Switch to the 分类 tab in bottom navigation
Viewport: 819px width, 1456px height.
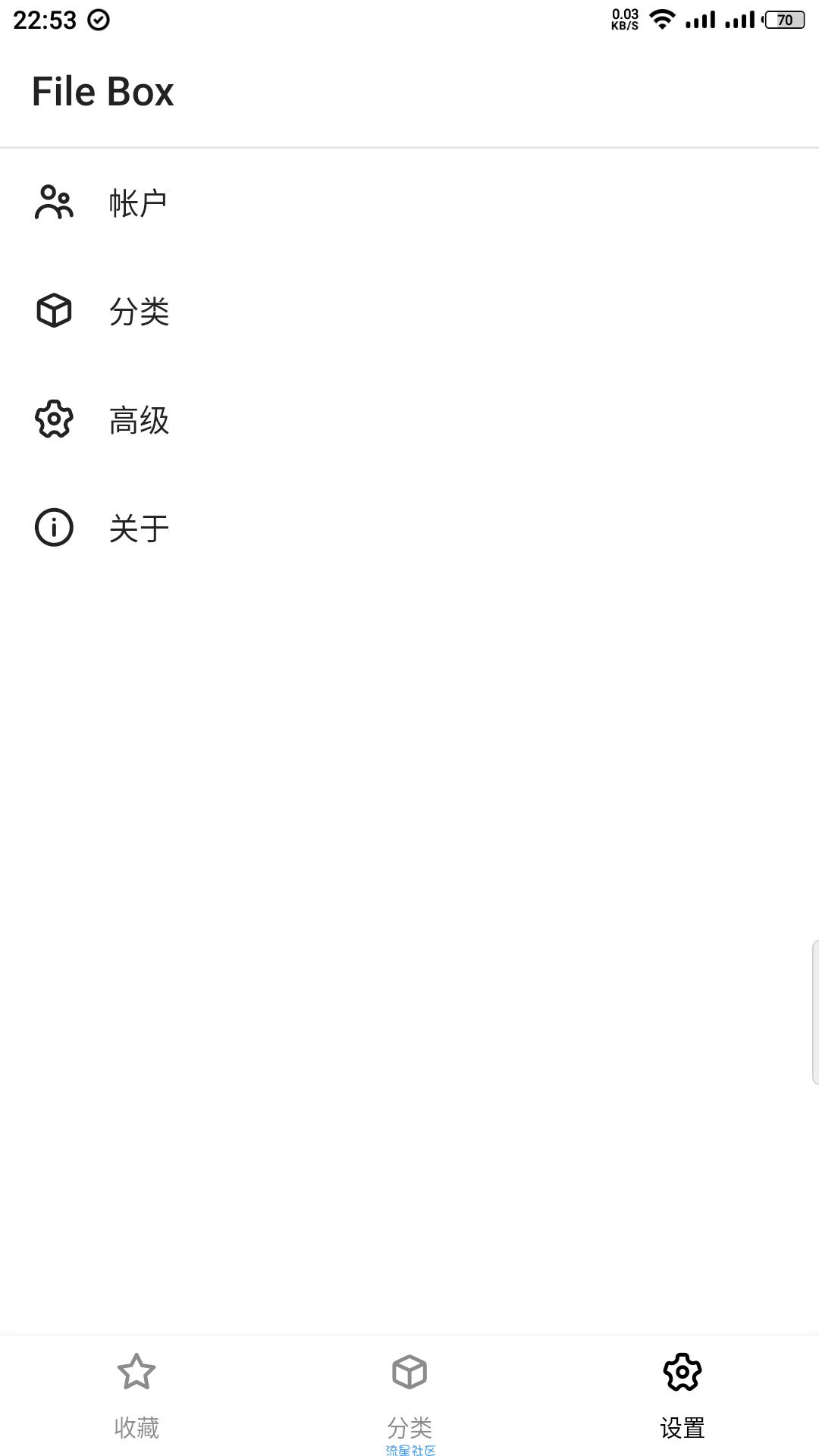(409, 1396)
